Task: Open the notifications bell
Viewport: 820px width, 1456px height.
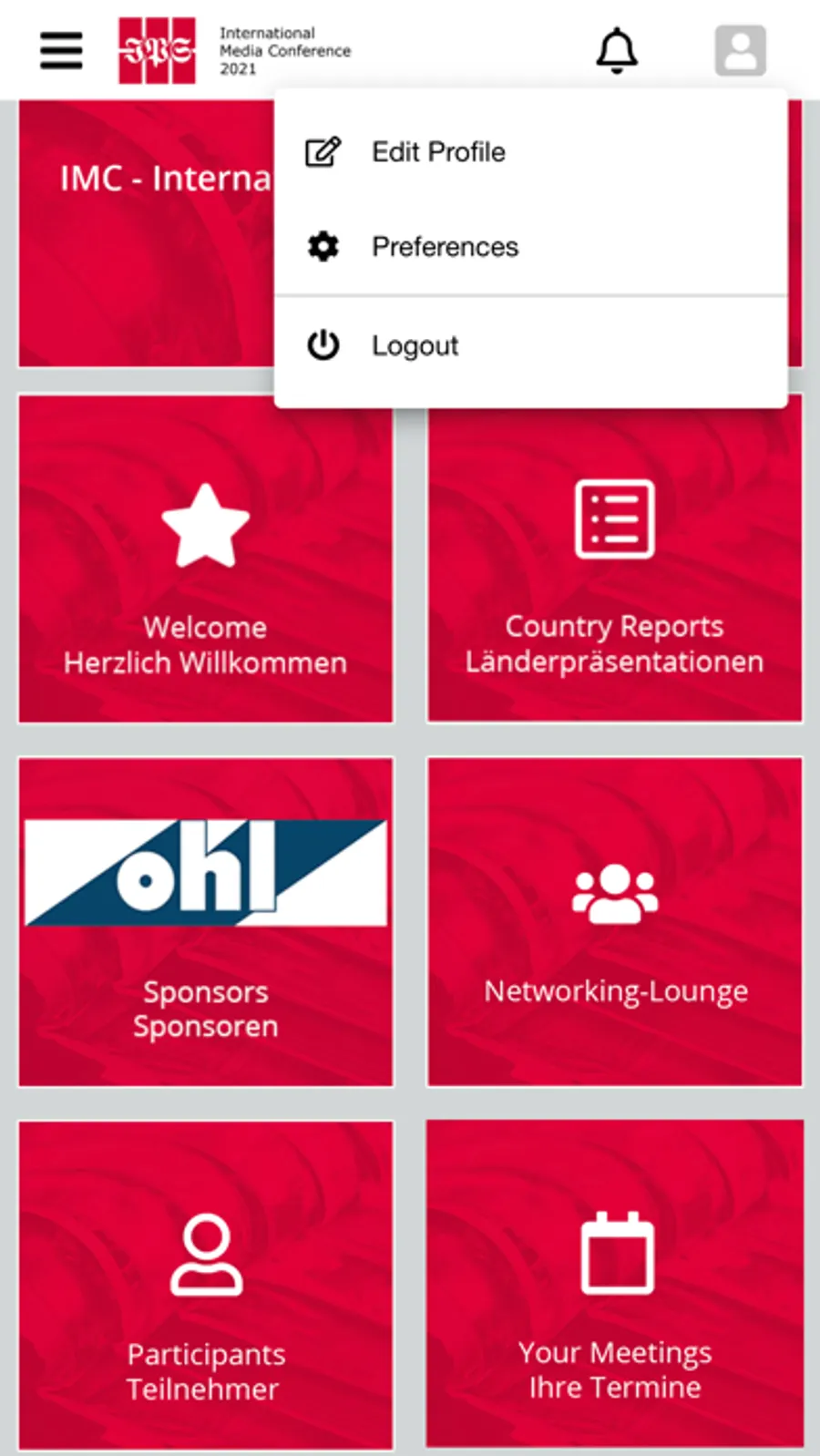Action: pyautogui.click(x=617, y=50)
